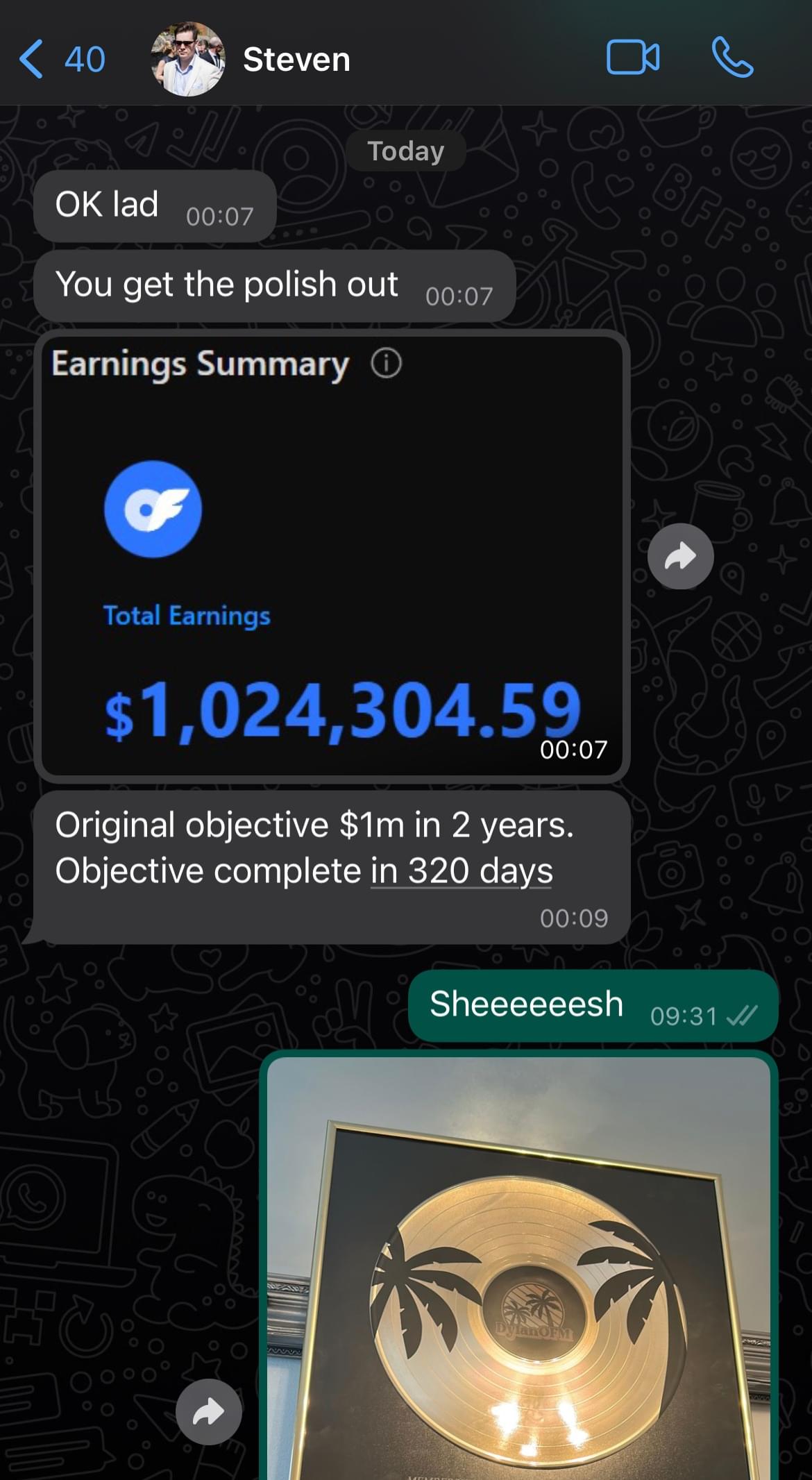The height and width of the screenshot is (1480, 812).
Task: Open Steven's contact info
Action: tap(296, 59)
